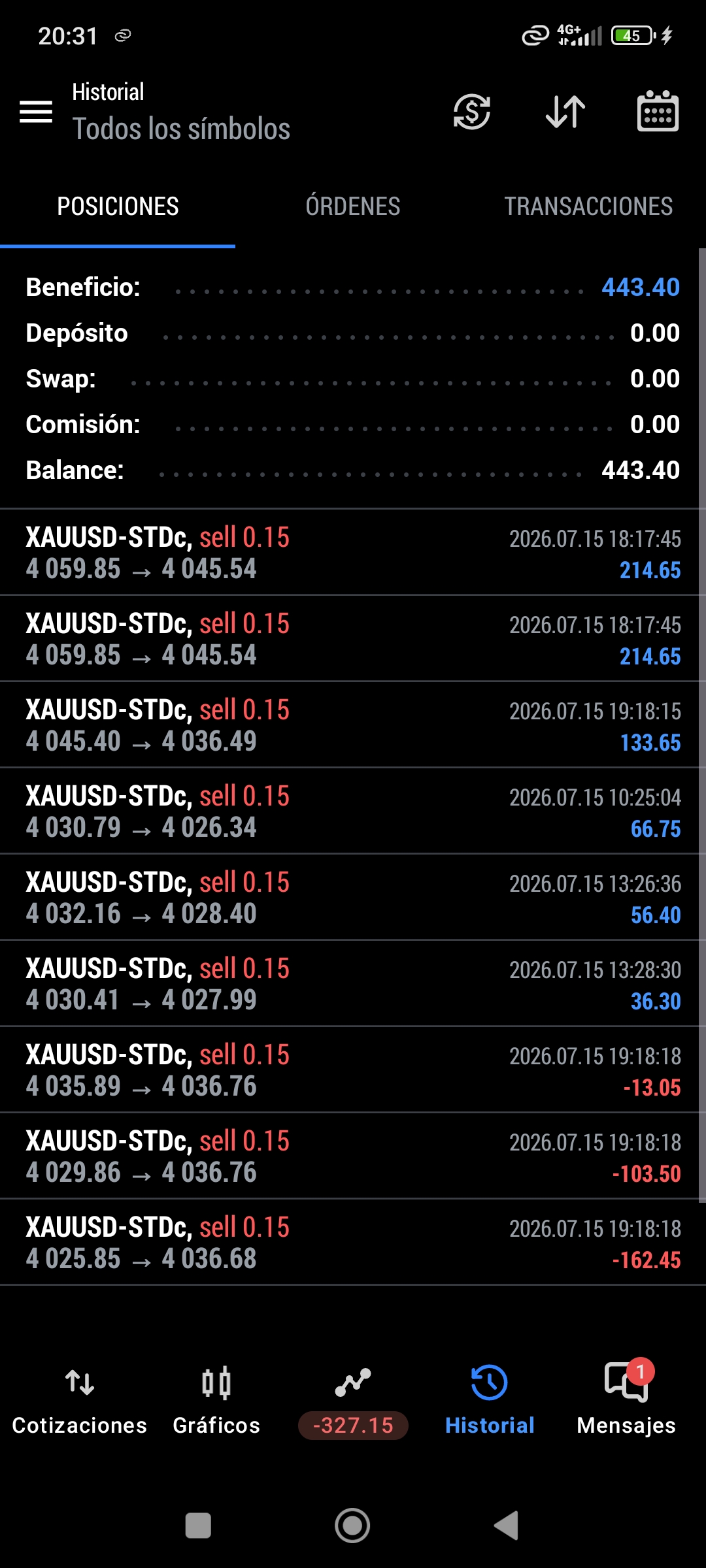Switch to the Órdenes tab
The width and height of the screenshot is (706, 1568).
353,206
